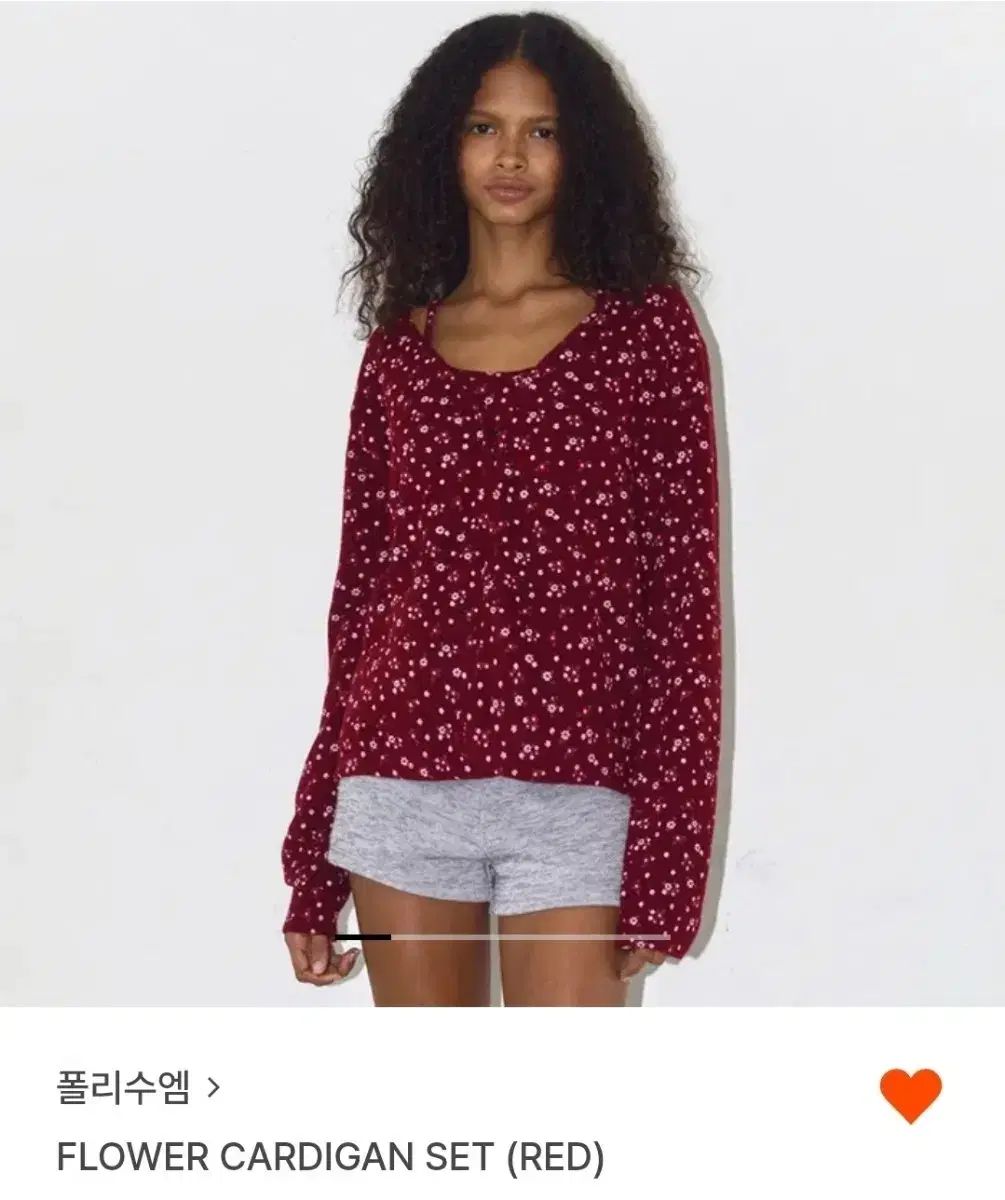Open the 폴리수엠 brand page
1005x1200 pixels.
point(137,1087)
